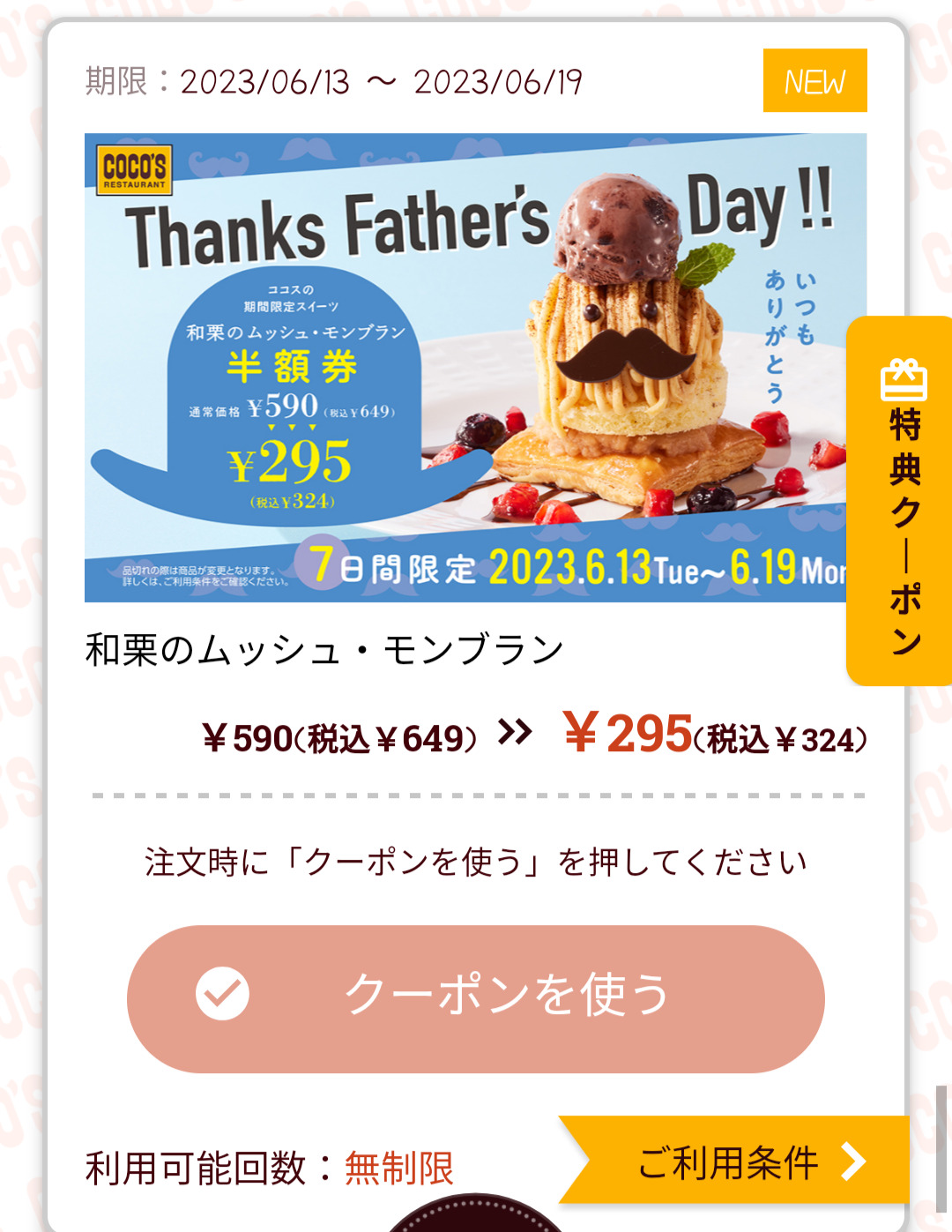Open the Thanks Father's Day coupon banner
The width and height of the screenshot is (952, 1232).
click(465, 367)
